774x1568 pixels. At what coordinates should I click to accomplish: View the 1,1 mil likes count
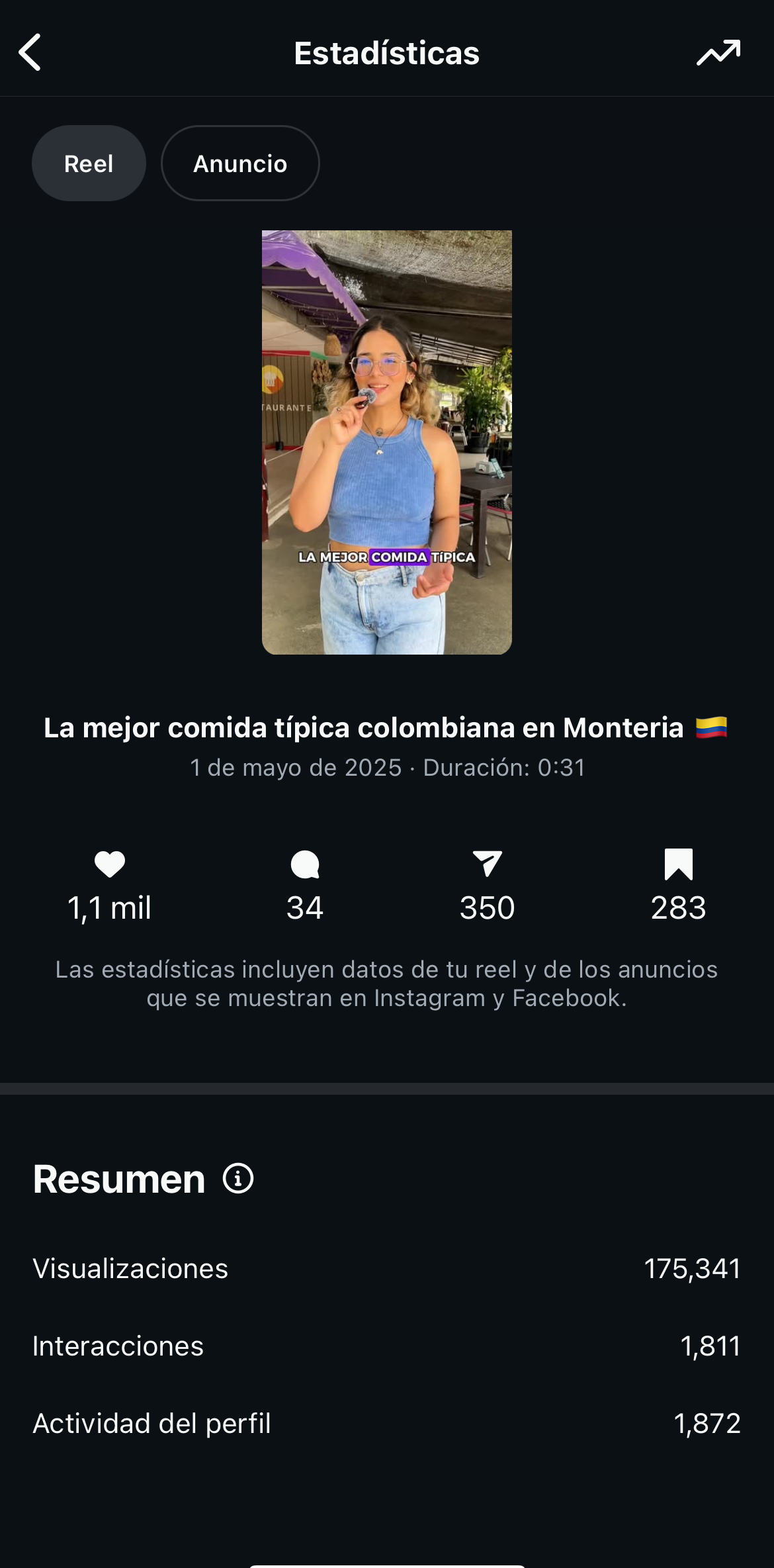click(109, 908)
